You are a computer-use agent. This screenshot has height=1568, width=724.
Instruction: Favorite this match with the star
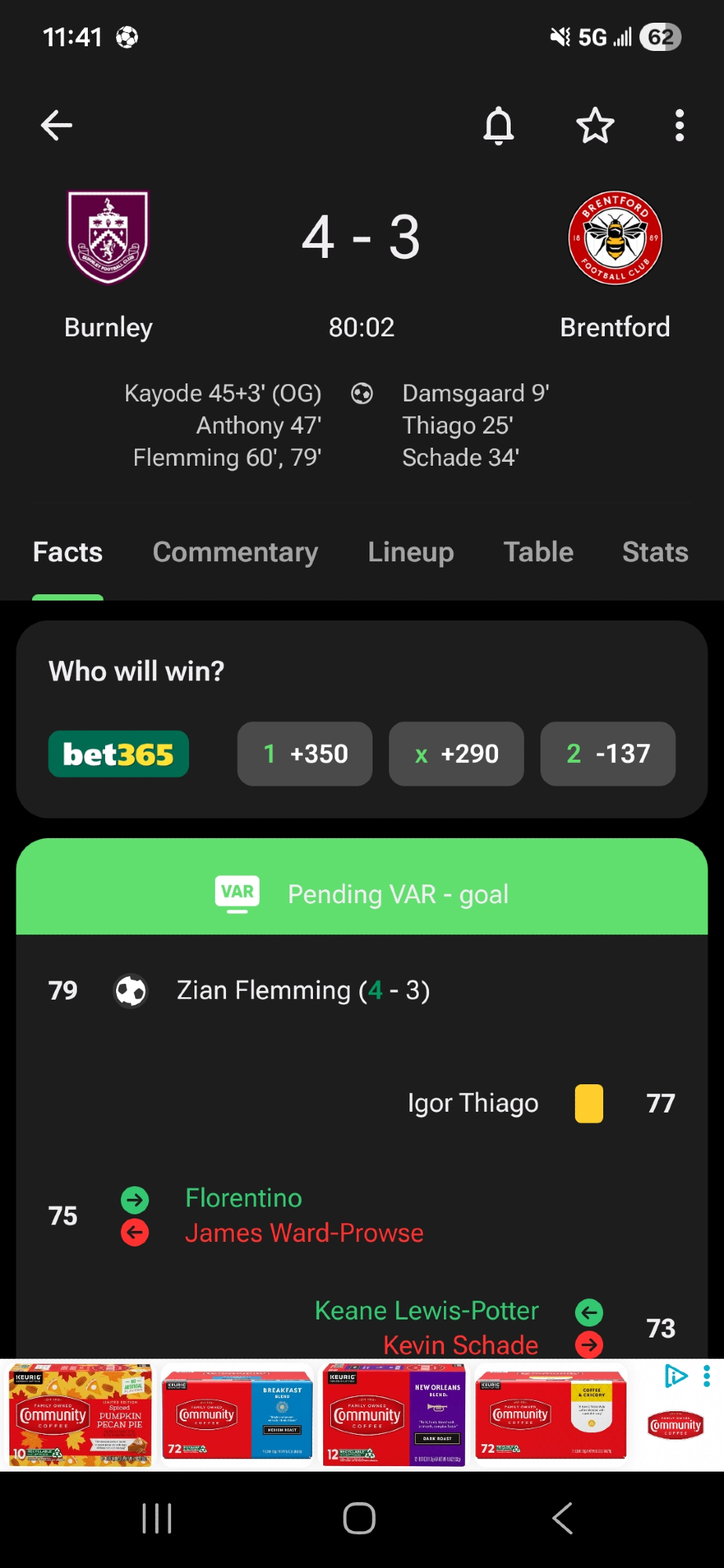(x=595, y=125)
